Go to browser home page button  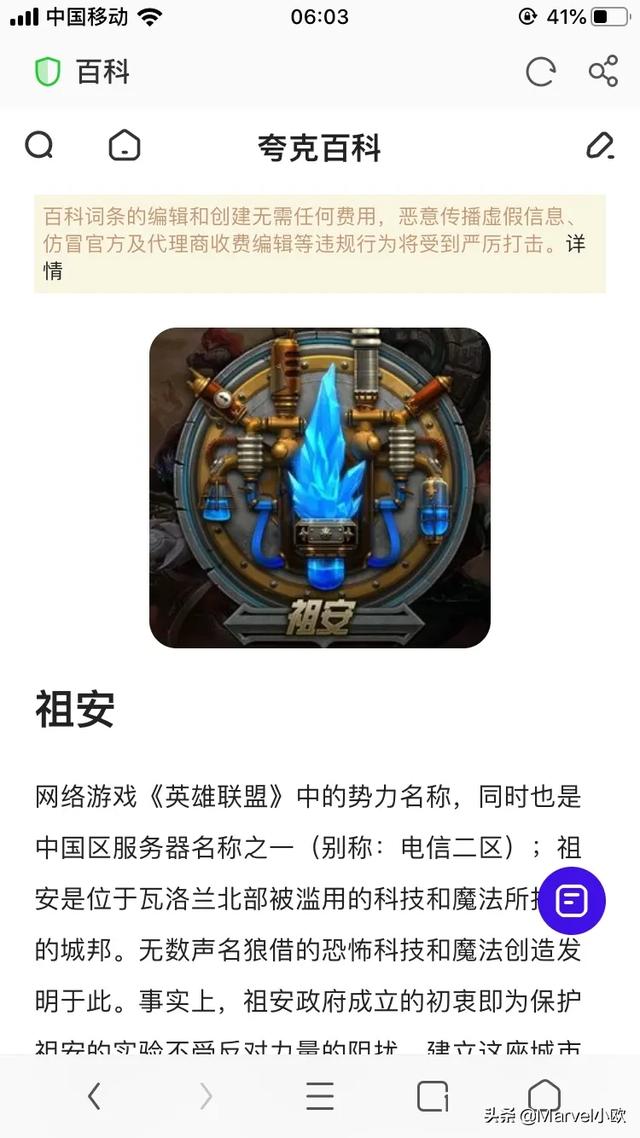[x=544, y=1094]
